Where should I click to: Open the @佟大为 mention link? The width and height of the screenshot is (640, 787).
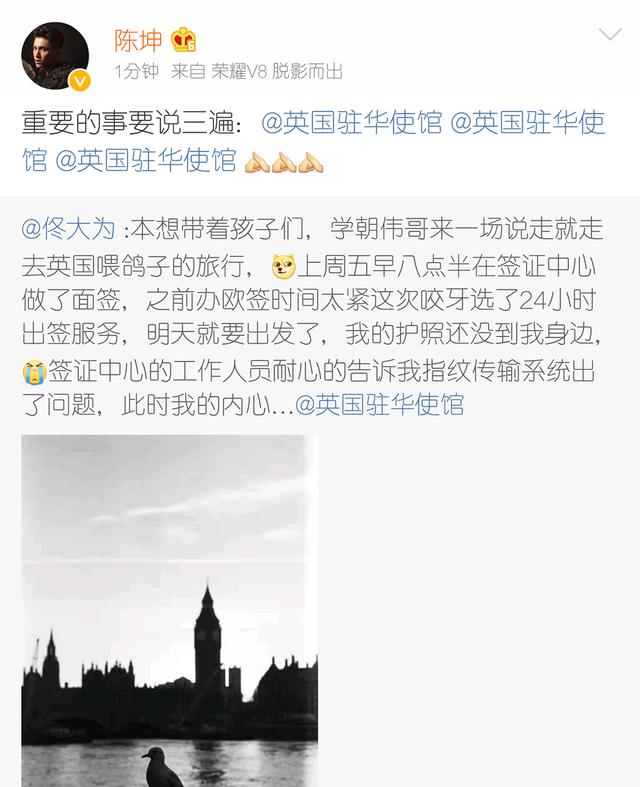pyautogui.click(x=69, y=230)
